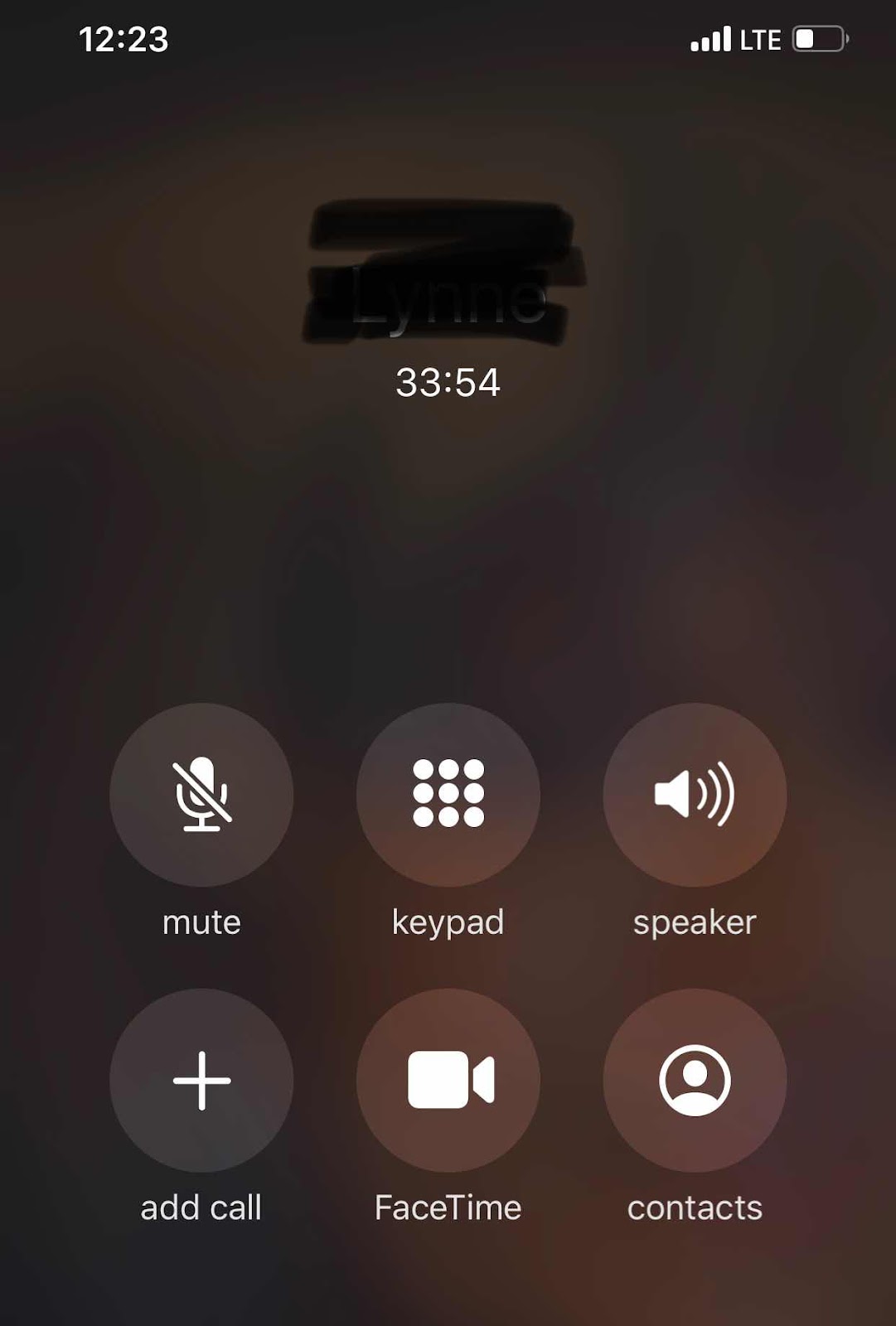This screenshot has height=1326, width=896.
Task: Turn on the speaker
Action: pos(695,794)
